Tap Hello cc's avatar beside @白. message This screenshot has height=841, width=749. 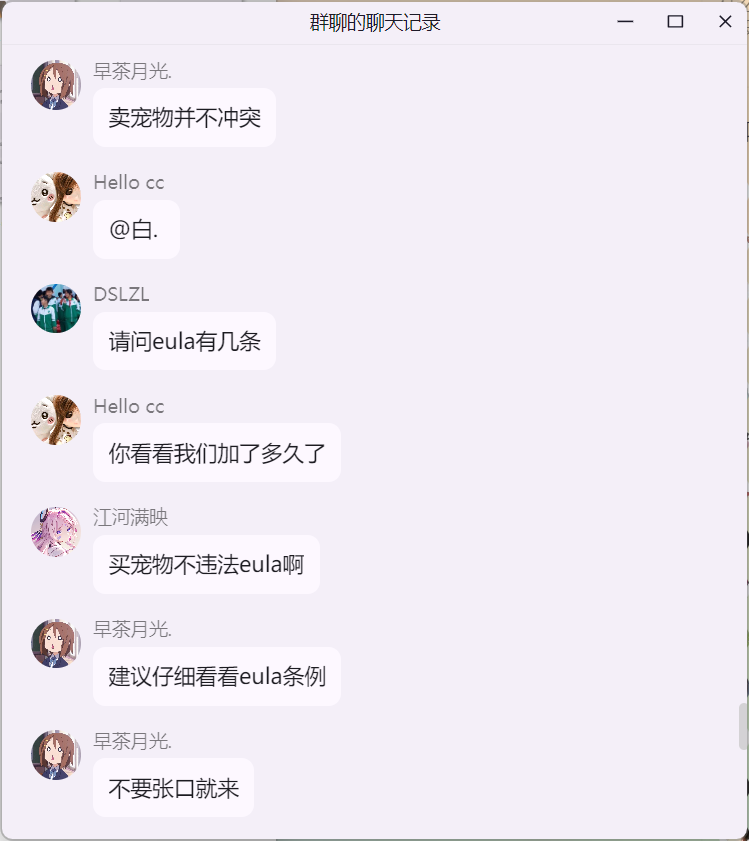pos(56,197)
